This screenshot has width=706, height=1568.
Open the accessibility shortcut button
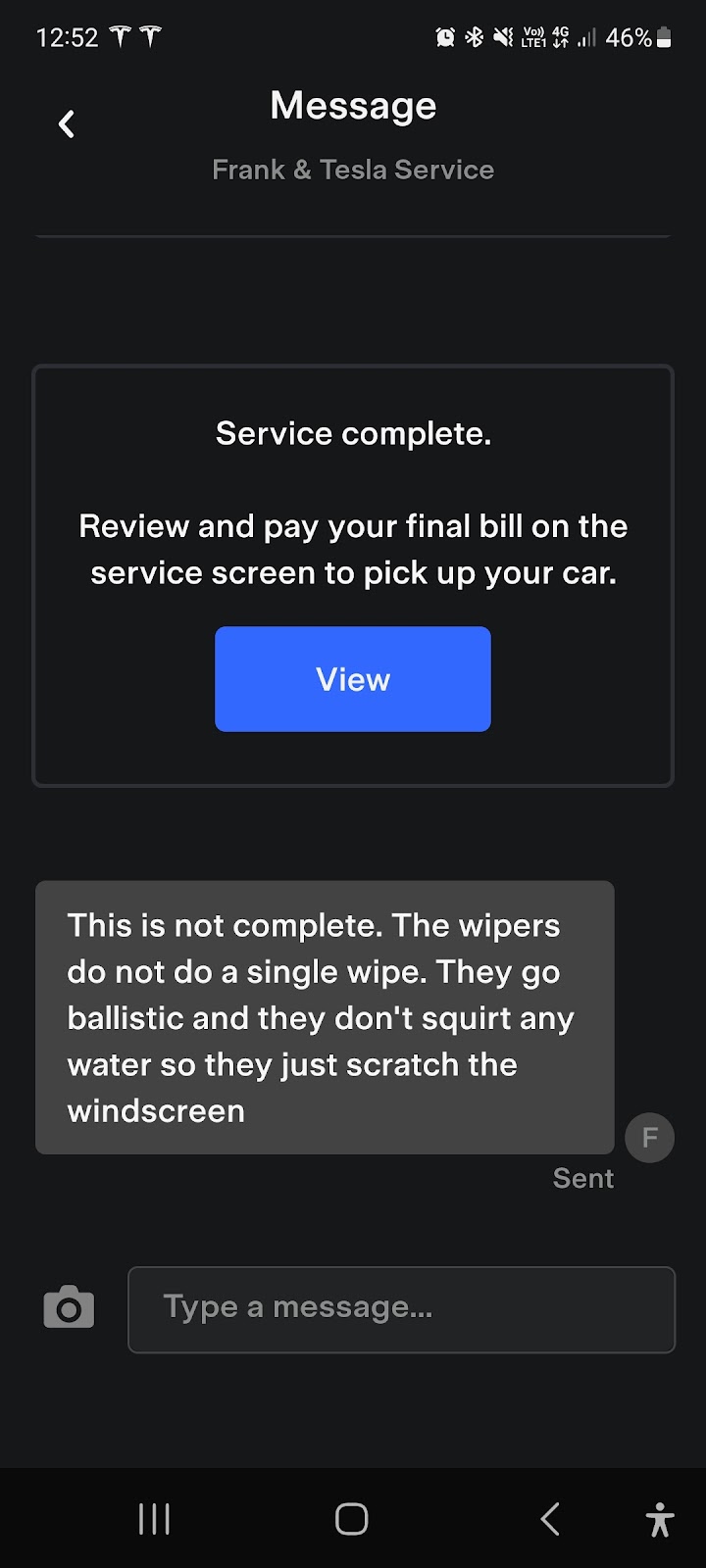(660, 1520)
